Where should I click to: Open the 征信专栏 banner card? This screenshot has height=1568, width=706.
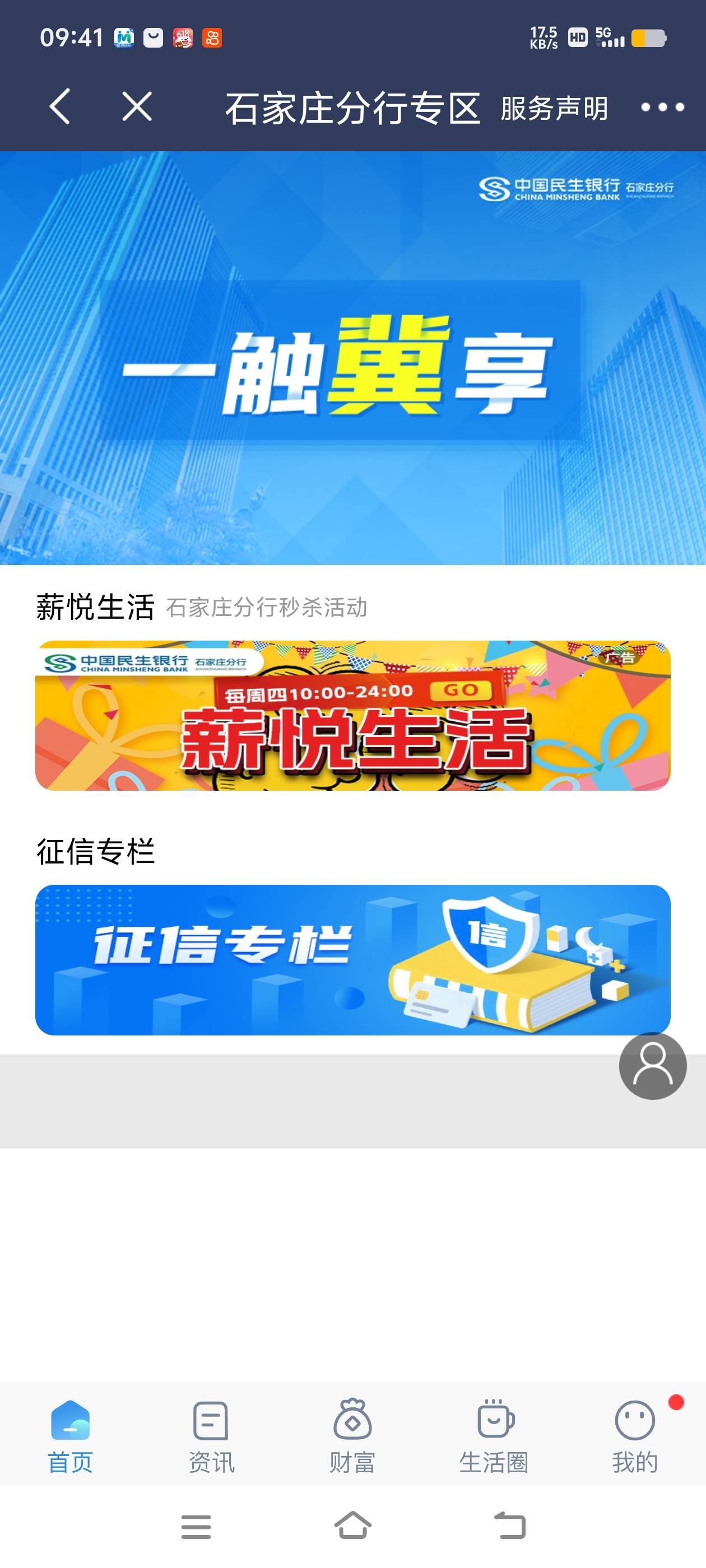352,959
